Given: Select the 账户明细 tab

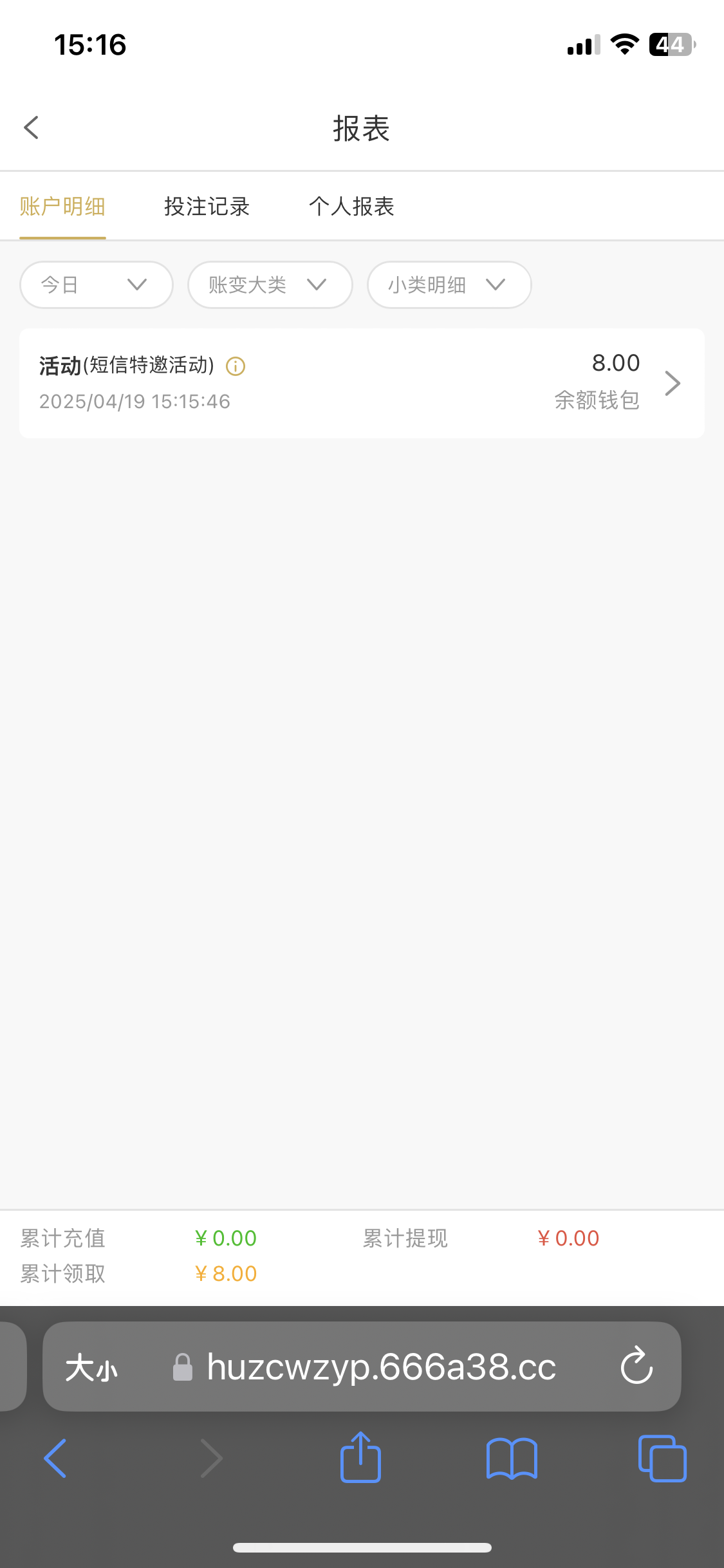Looking at the screenshot, I should (x=62, y=207).
